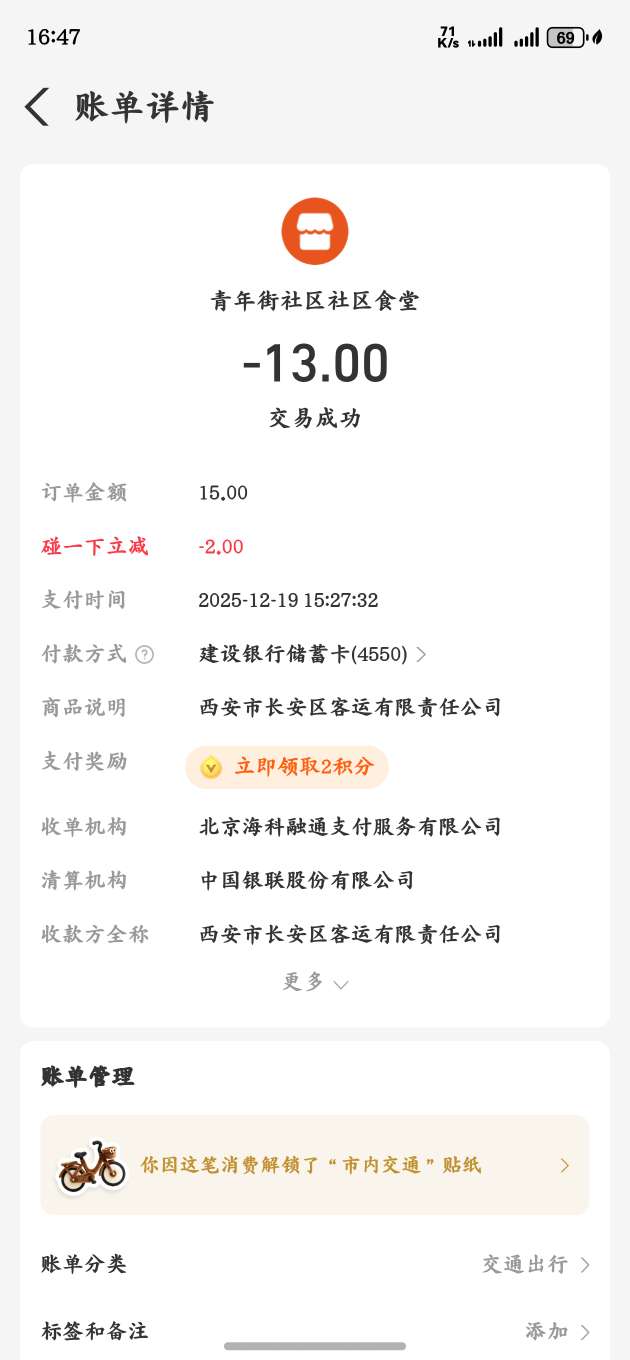Expand 更多 to show more details
630x1360 pixels.
(x=315, y=983)
